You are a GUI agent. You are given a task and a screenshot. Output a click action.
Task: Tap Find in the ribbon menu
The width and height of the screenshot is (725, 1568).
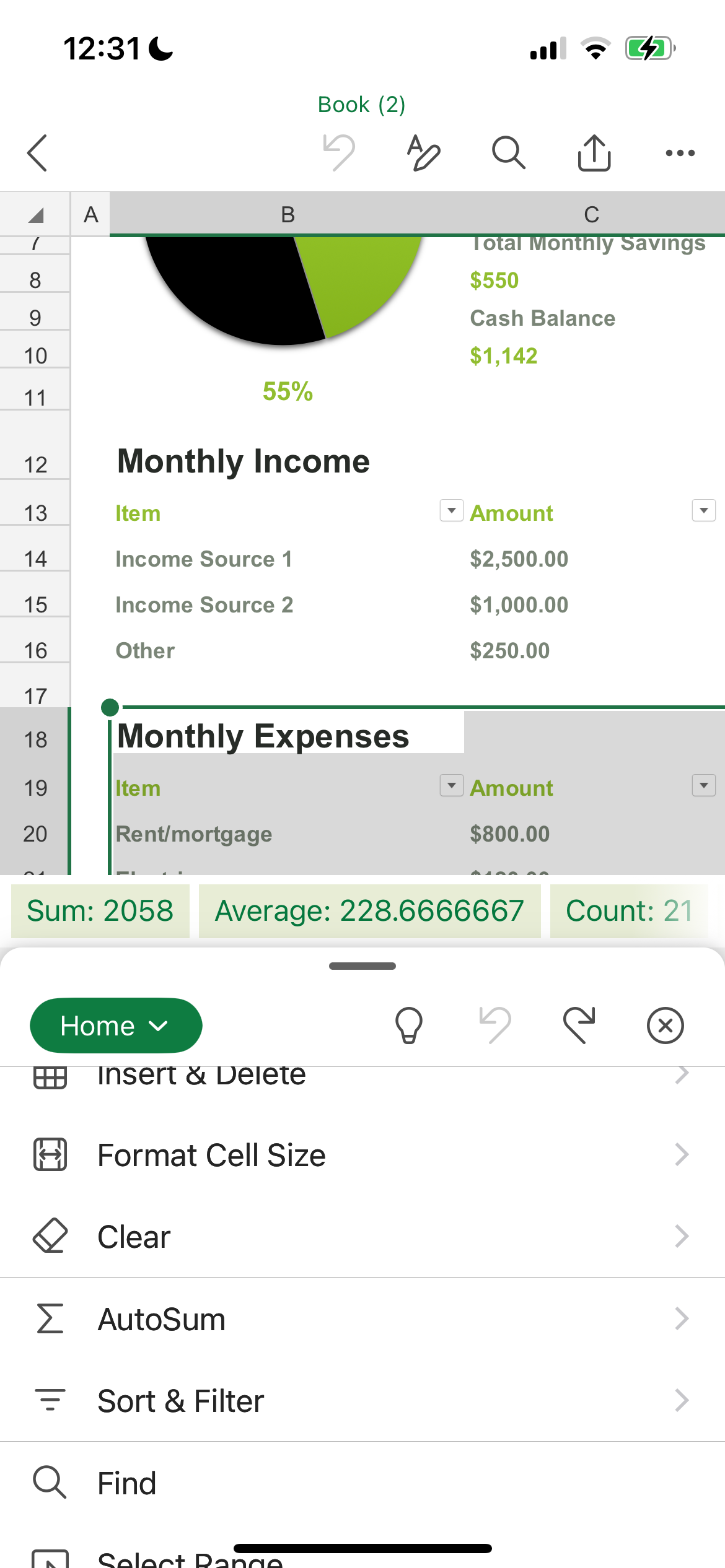[x=362, y=1483]
